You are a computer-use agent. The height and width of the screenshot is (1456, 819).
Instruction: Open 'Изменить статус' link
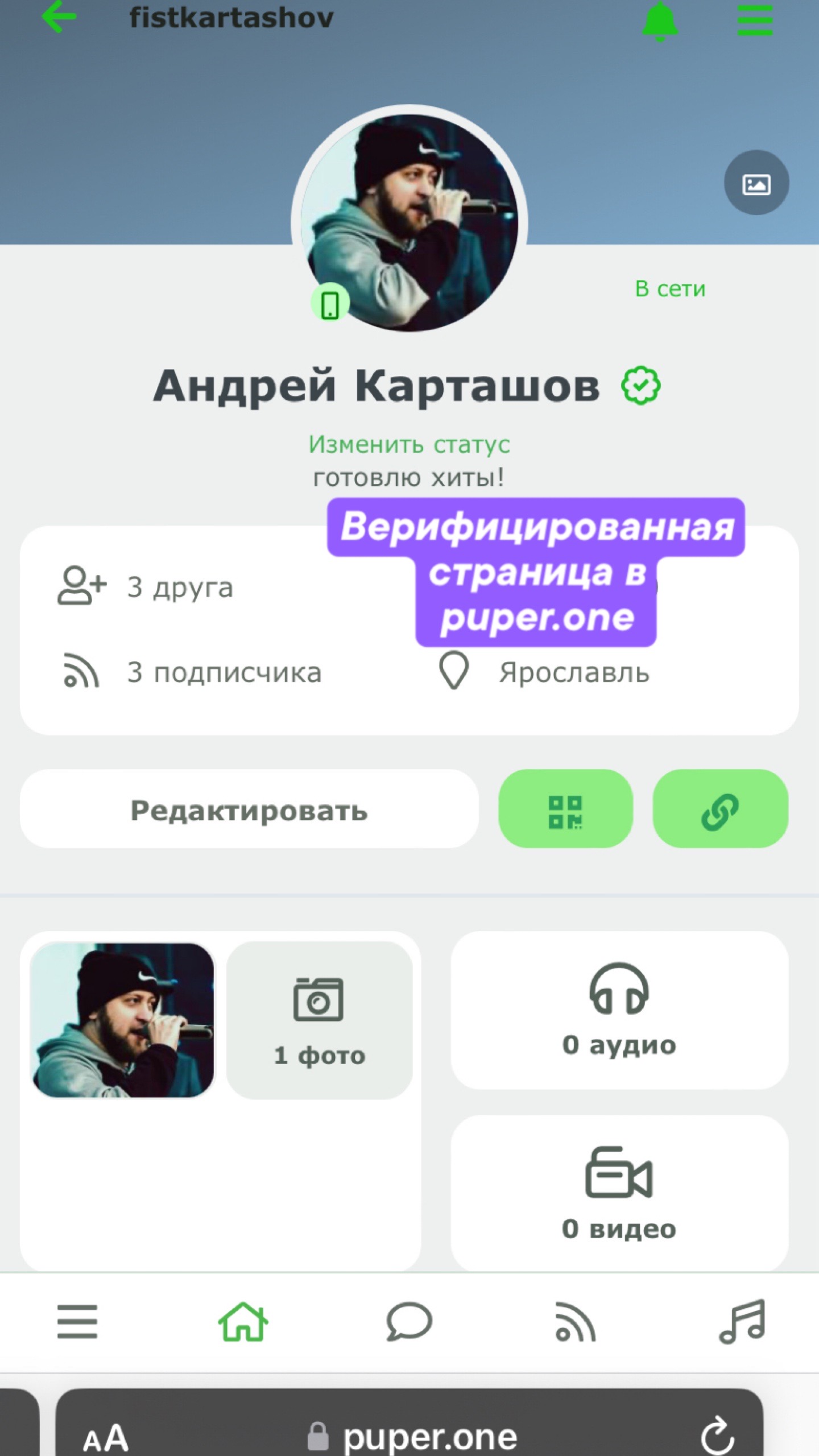tap(409, 445)
